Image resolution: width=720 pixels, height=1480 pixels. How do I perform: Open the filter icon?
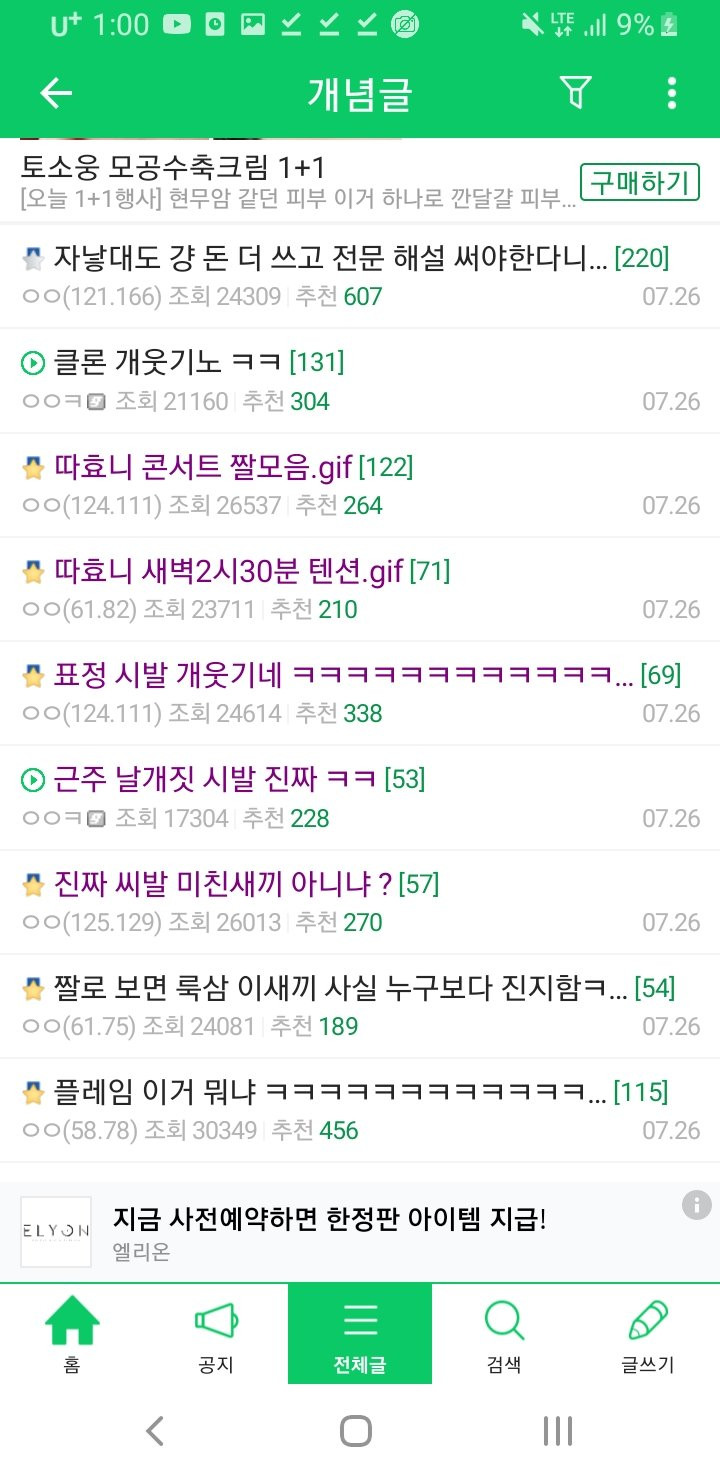click(575, 94)
